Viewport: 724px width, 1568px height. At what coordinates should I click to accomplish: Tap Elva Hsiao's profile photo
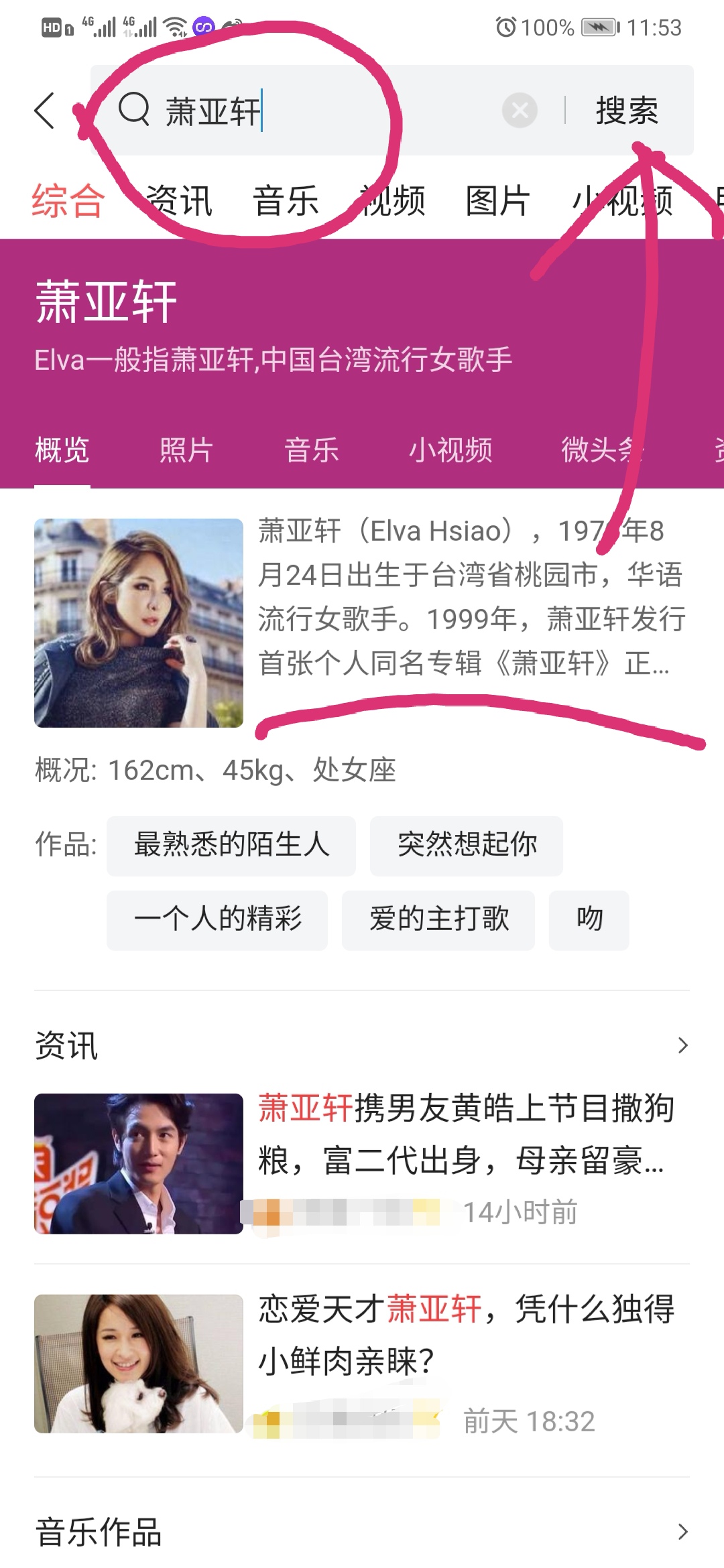coord(138,623)
